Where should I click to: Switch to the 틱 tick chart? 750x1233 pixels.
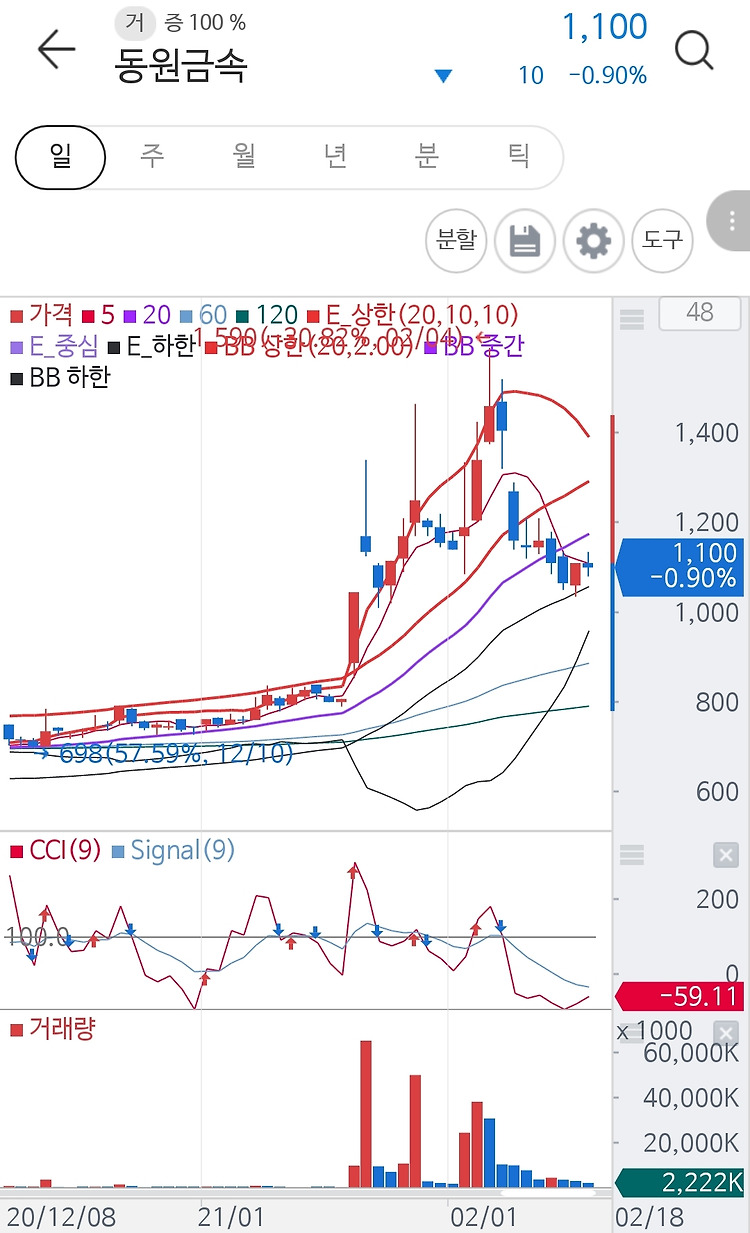[518, 157]
